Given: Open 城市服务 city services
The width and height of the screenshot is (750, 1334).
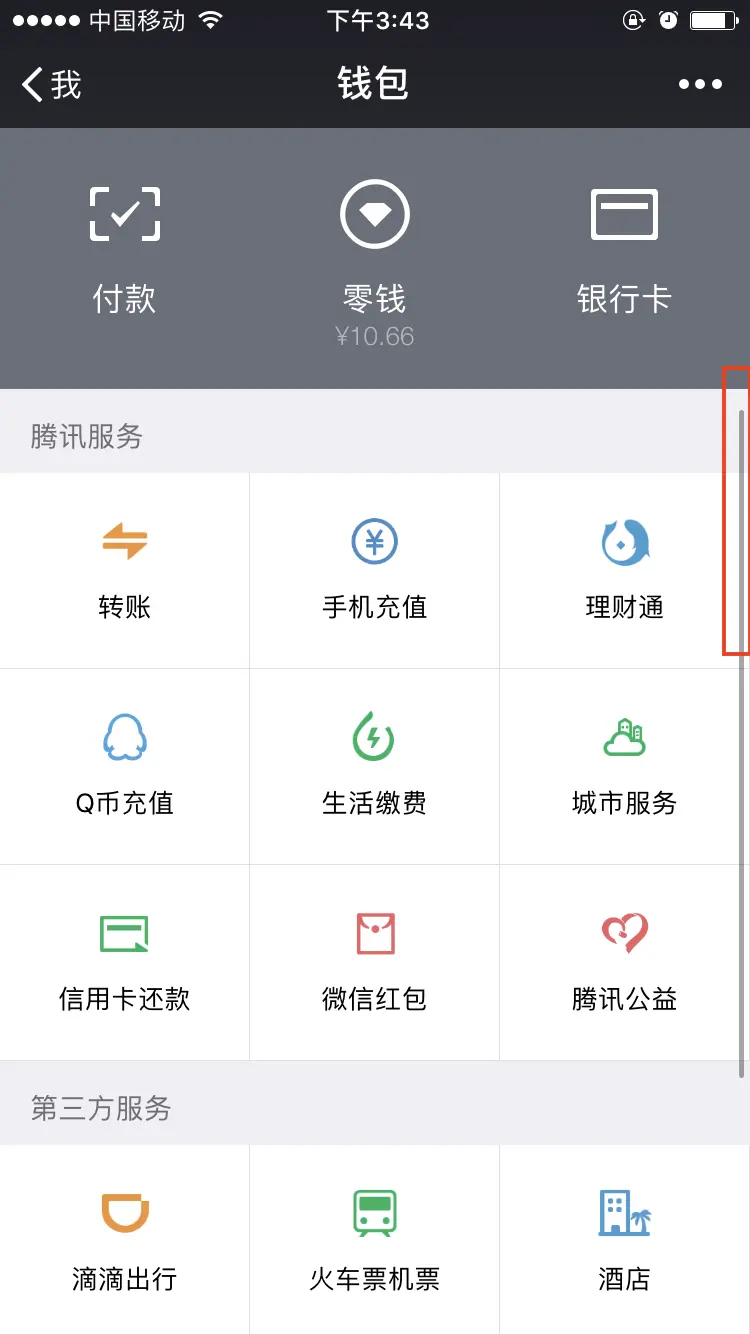Looking at the screenshot, I should point(624,766).
